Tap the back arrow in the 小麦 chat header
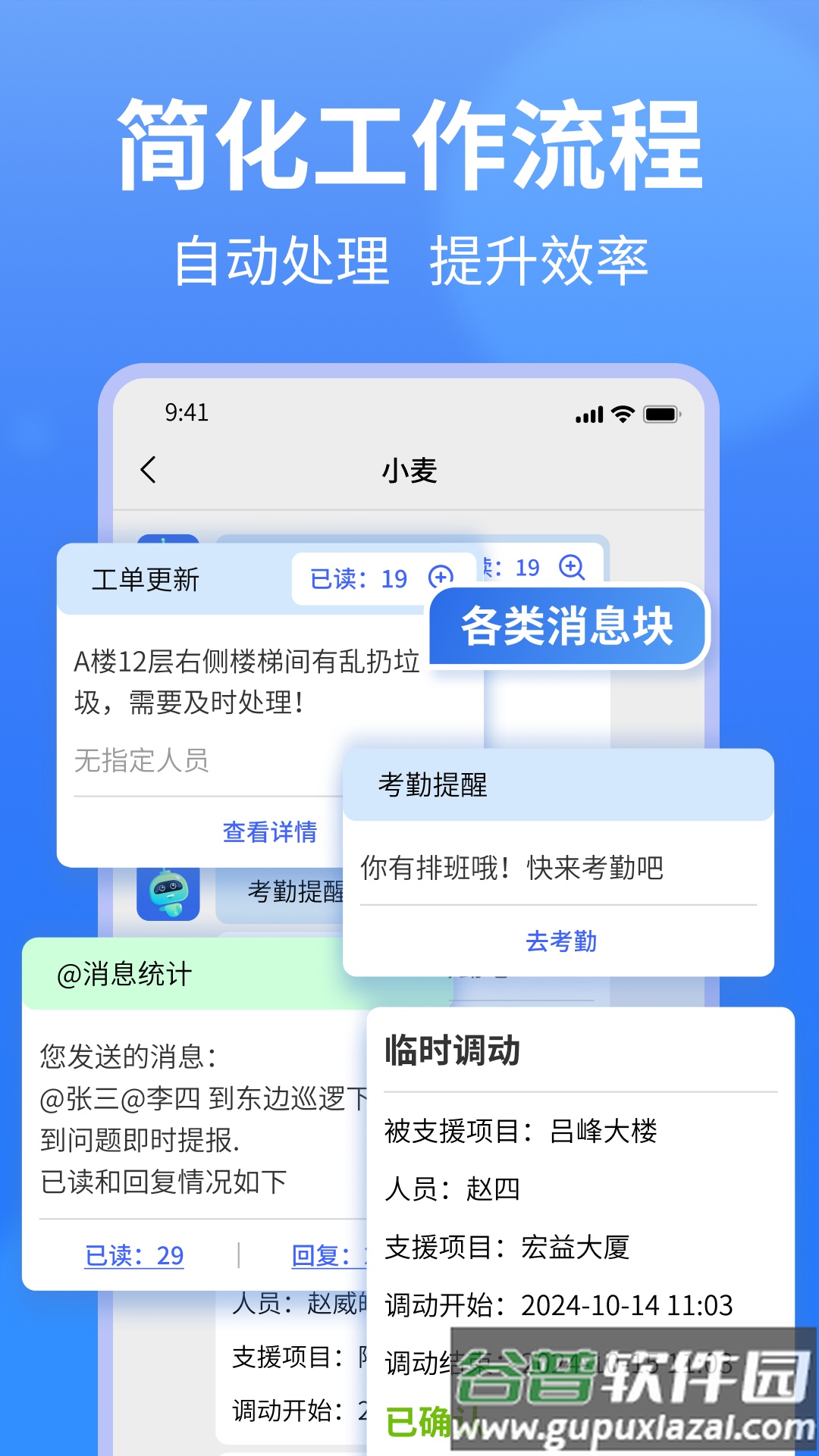Viewport: 819px width, 1456px height. click(x=149, y=470)
